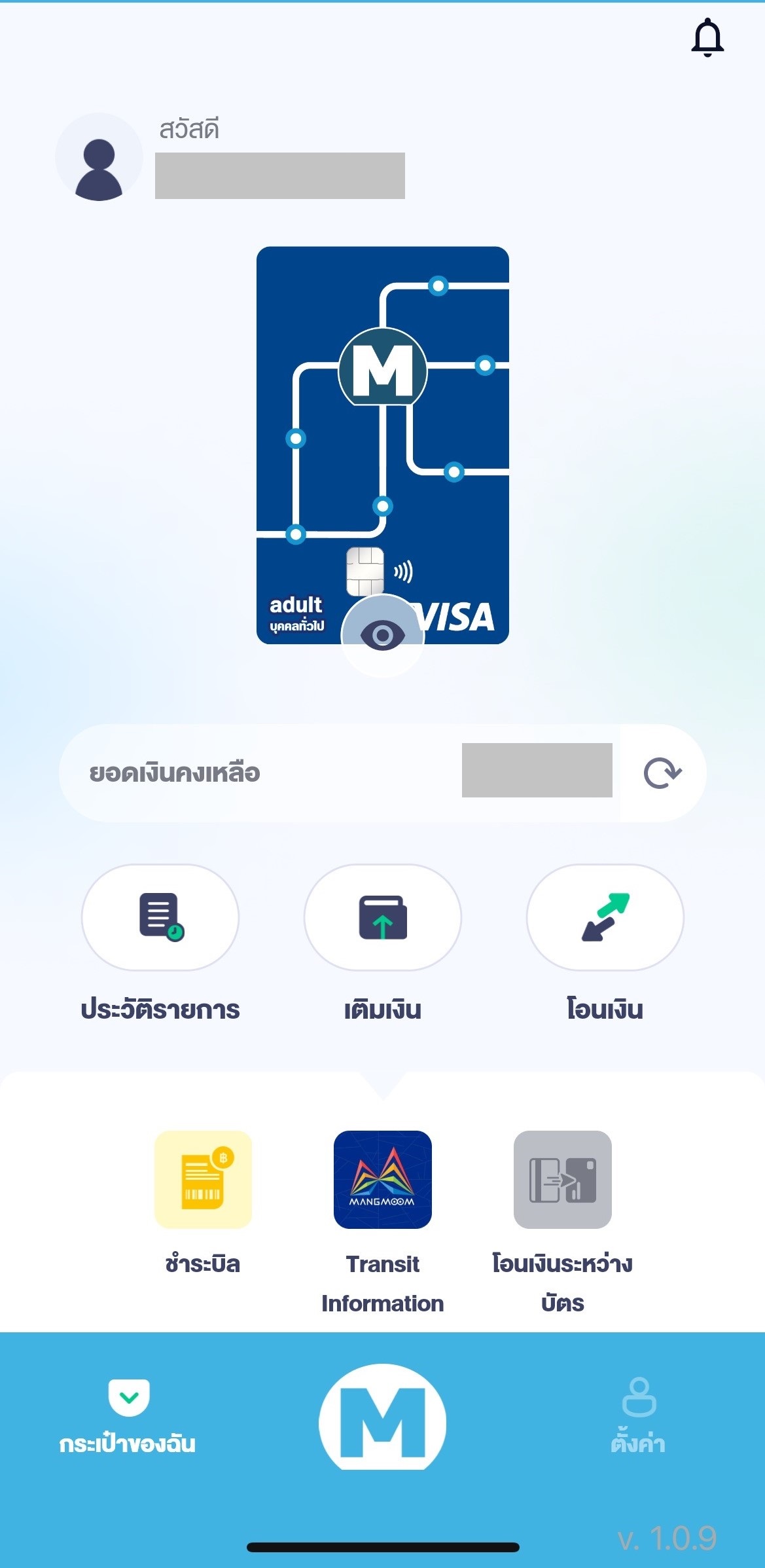
Task: Reveal card details with eye icon
Action: pyautogui.click(x=383, y=635)
